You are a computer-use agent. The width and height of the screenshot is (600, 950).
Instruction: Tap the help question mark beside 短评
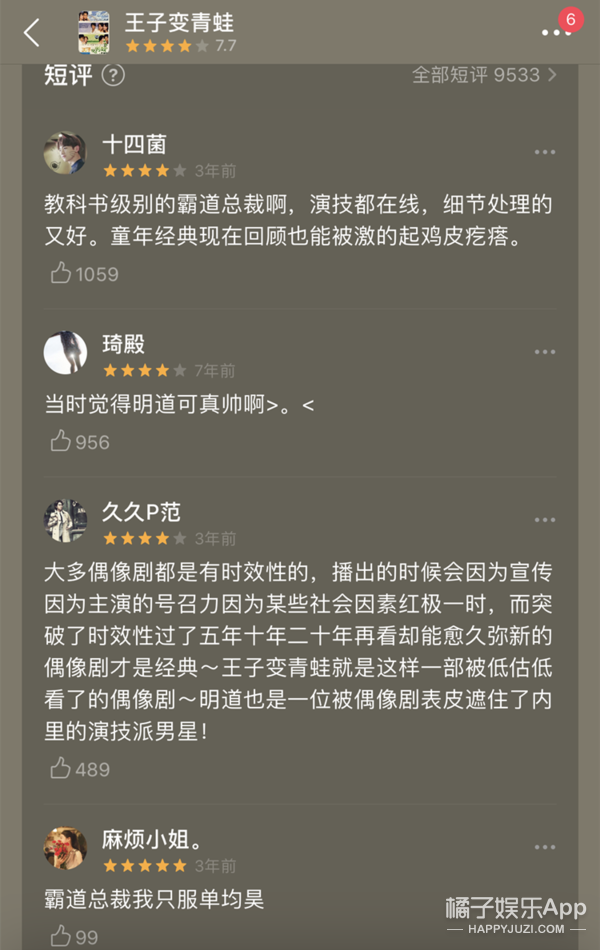(113, 75)
